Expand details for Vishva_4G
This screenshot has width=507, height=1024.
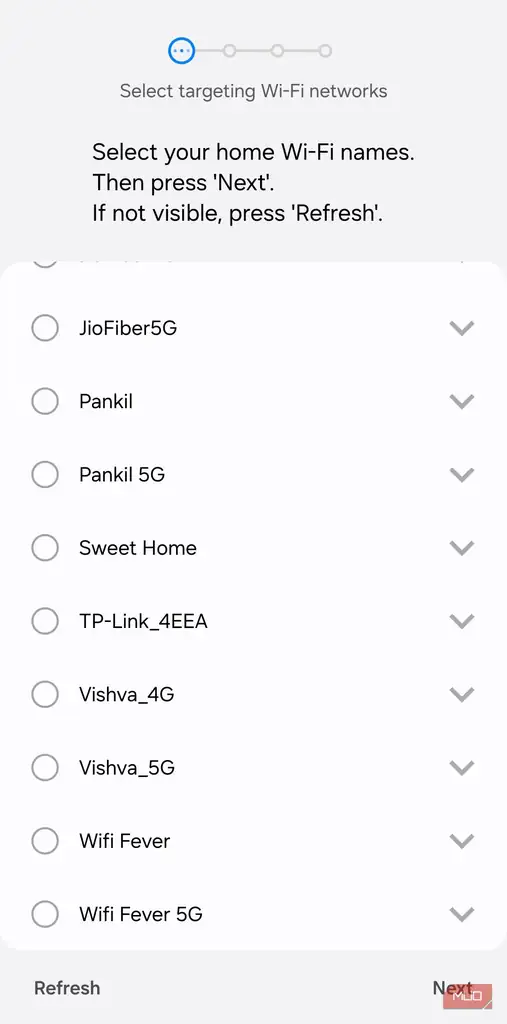pyautogui.click(x=462, y=694)
